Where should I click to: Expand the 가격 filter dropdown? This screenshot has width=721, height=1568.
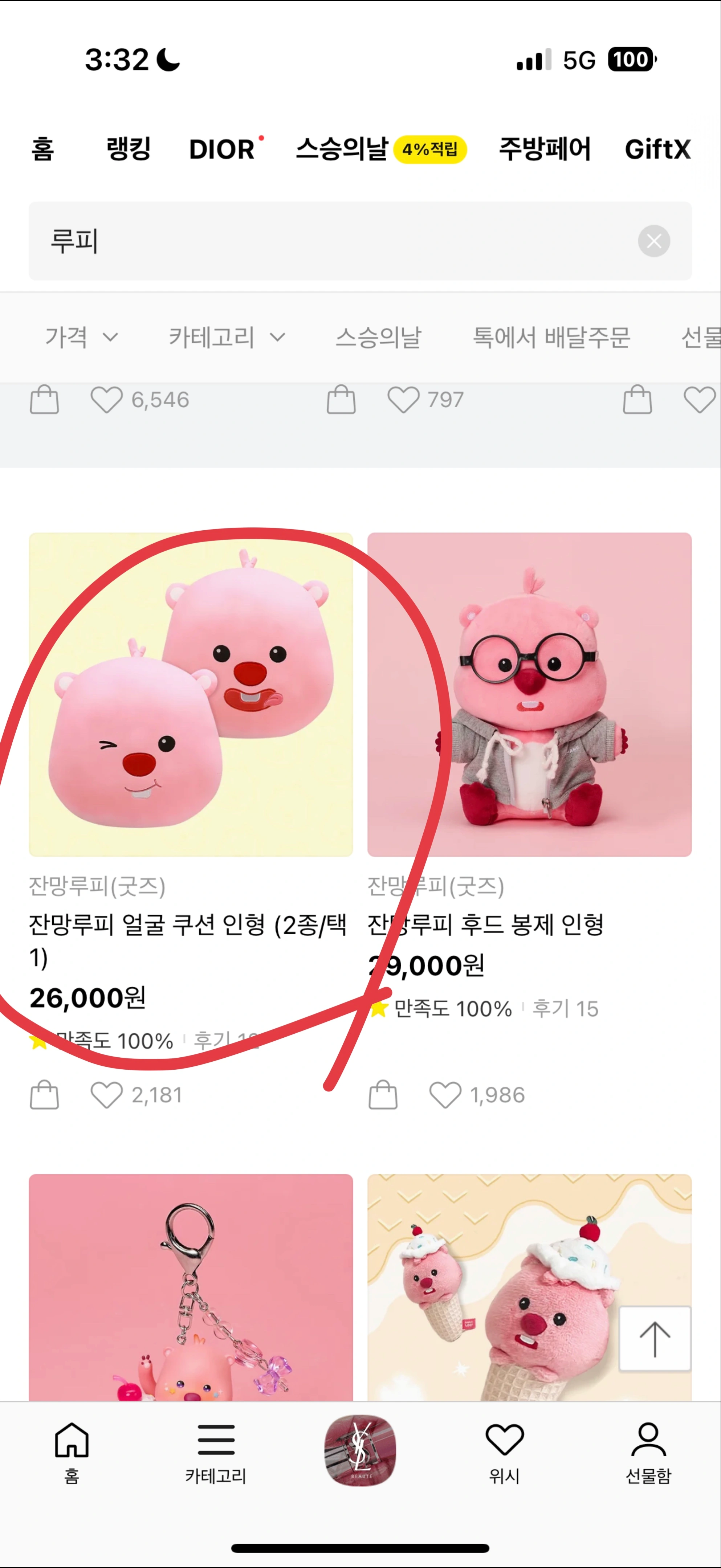pyautogui.click(x=82, y=337)
